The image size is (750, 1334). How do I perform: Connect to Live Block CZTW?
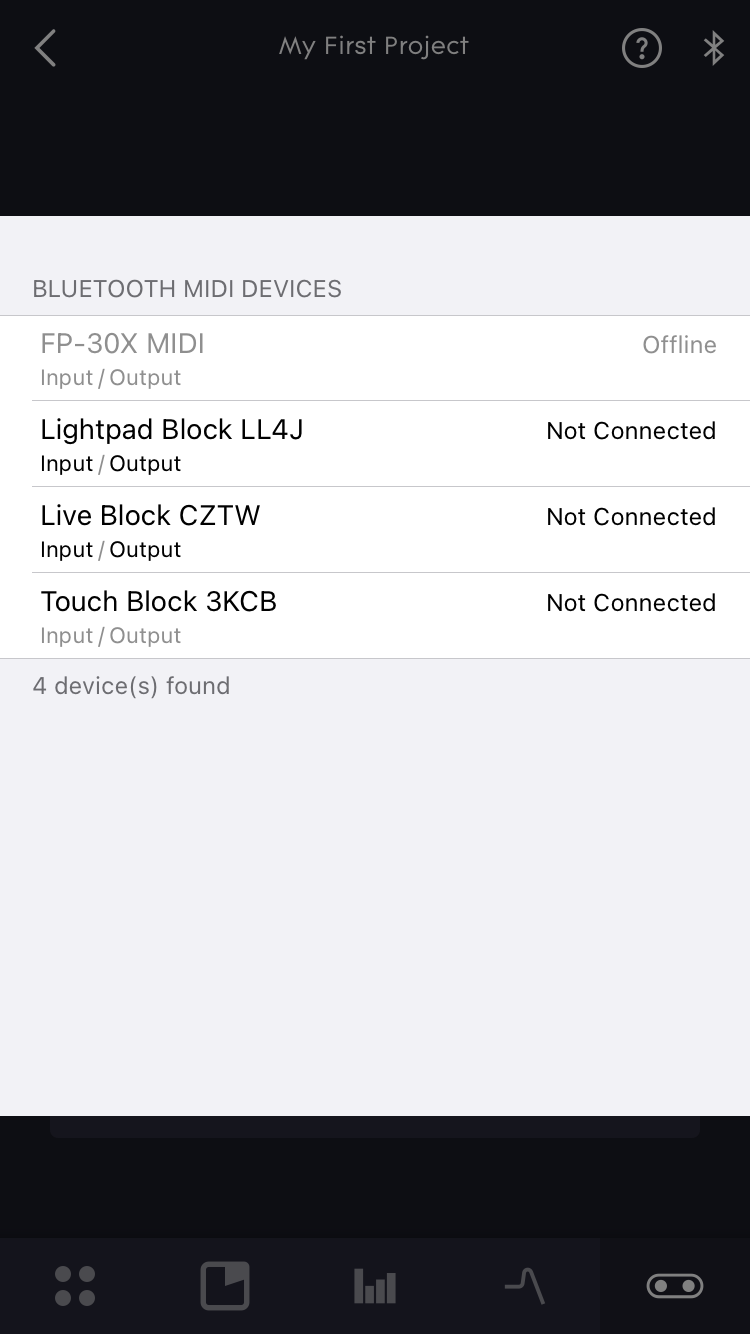(x=375, y=530)
